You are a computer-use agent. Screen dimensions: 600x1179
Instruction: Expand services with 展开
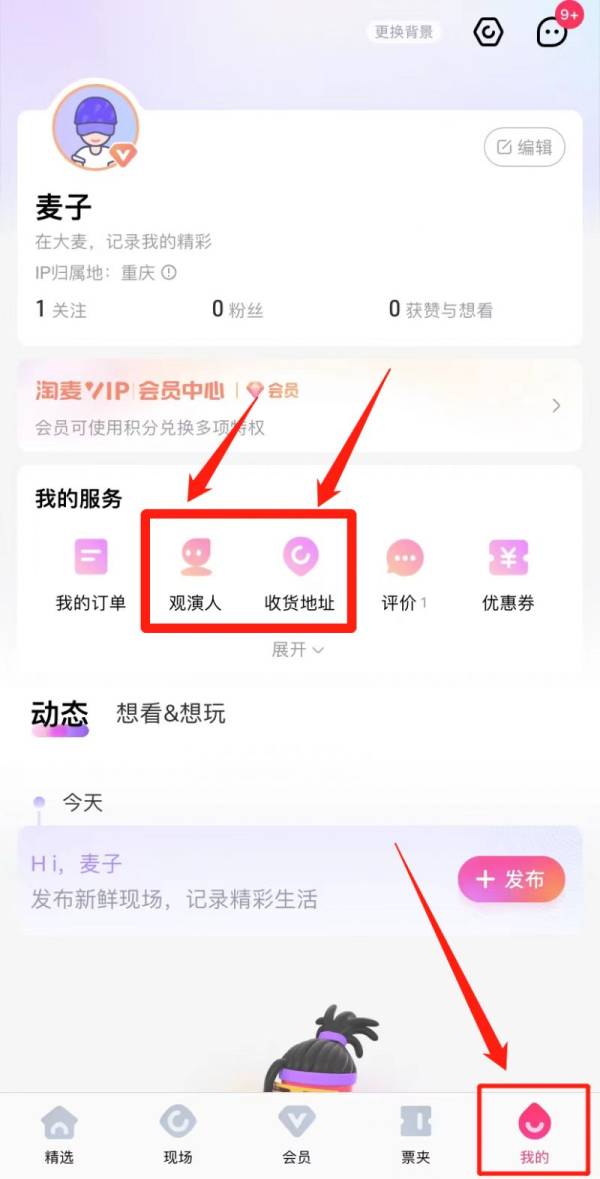point(298,650)
